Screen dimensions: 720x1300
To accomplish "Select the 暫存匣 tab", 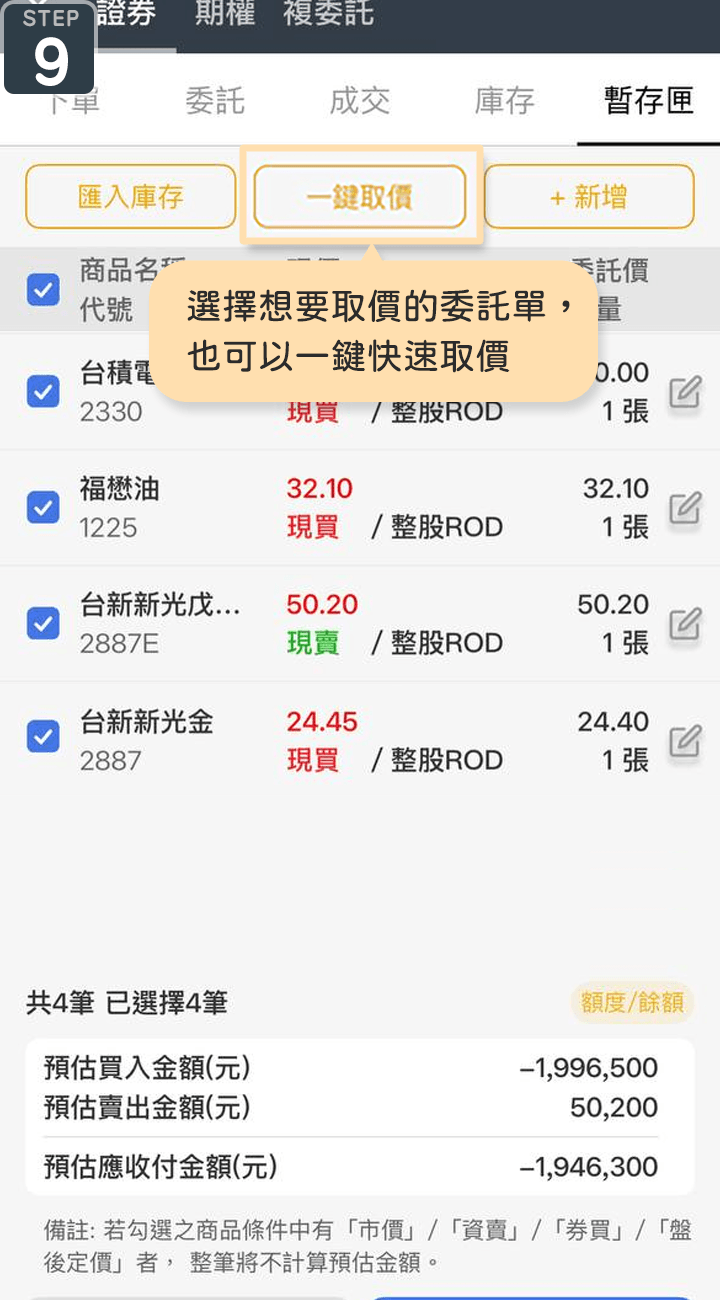I will point(648,101).
